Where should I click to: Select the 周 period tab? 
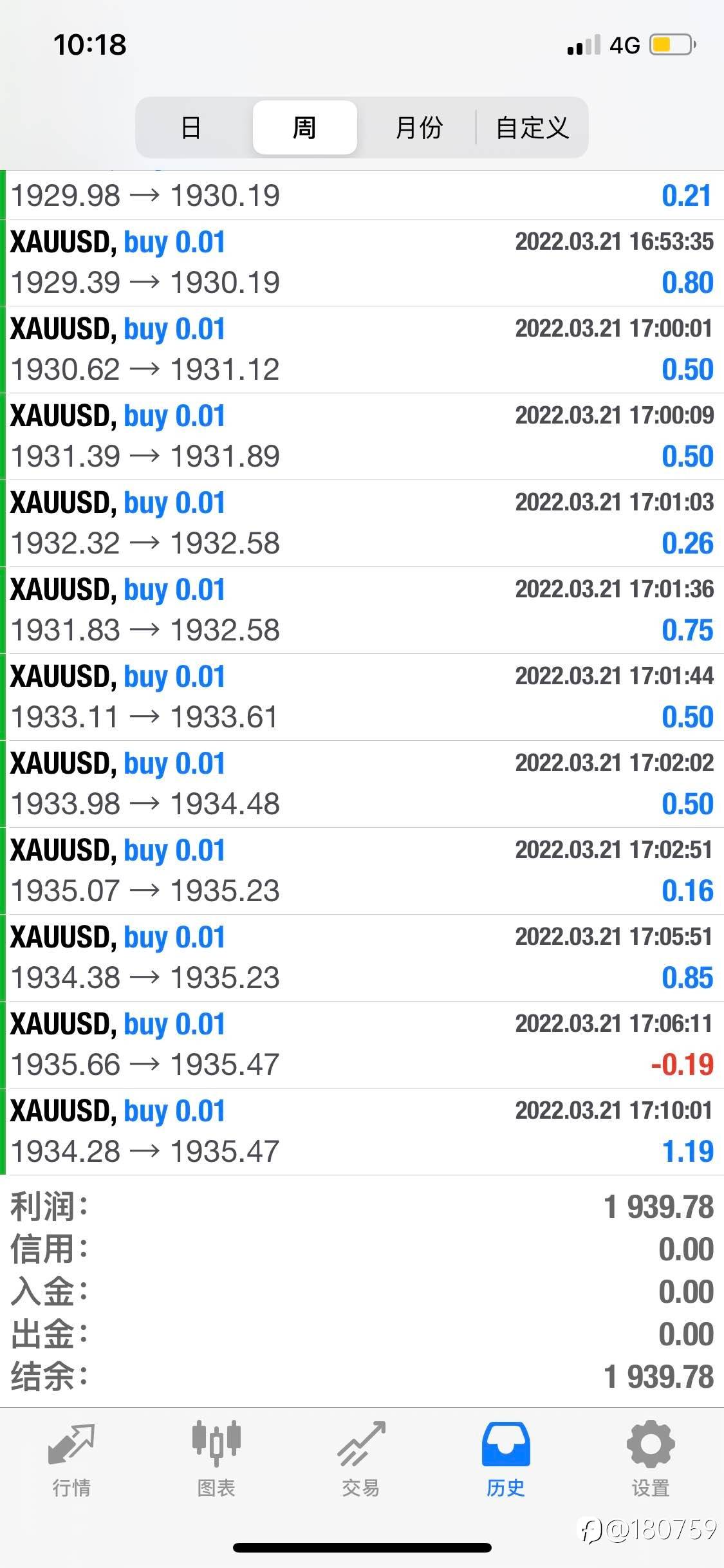tap(304, 127)
